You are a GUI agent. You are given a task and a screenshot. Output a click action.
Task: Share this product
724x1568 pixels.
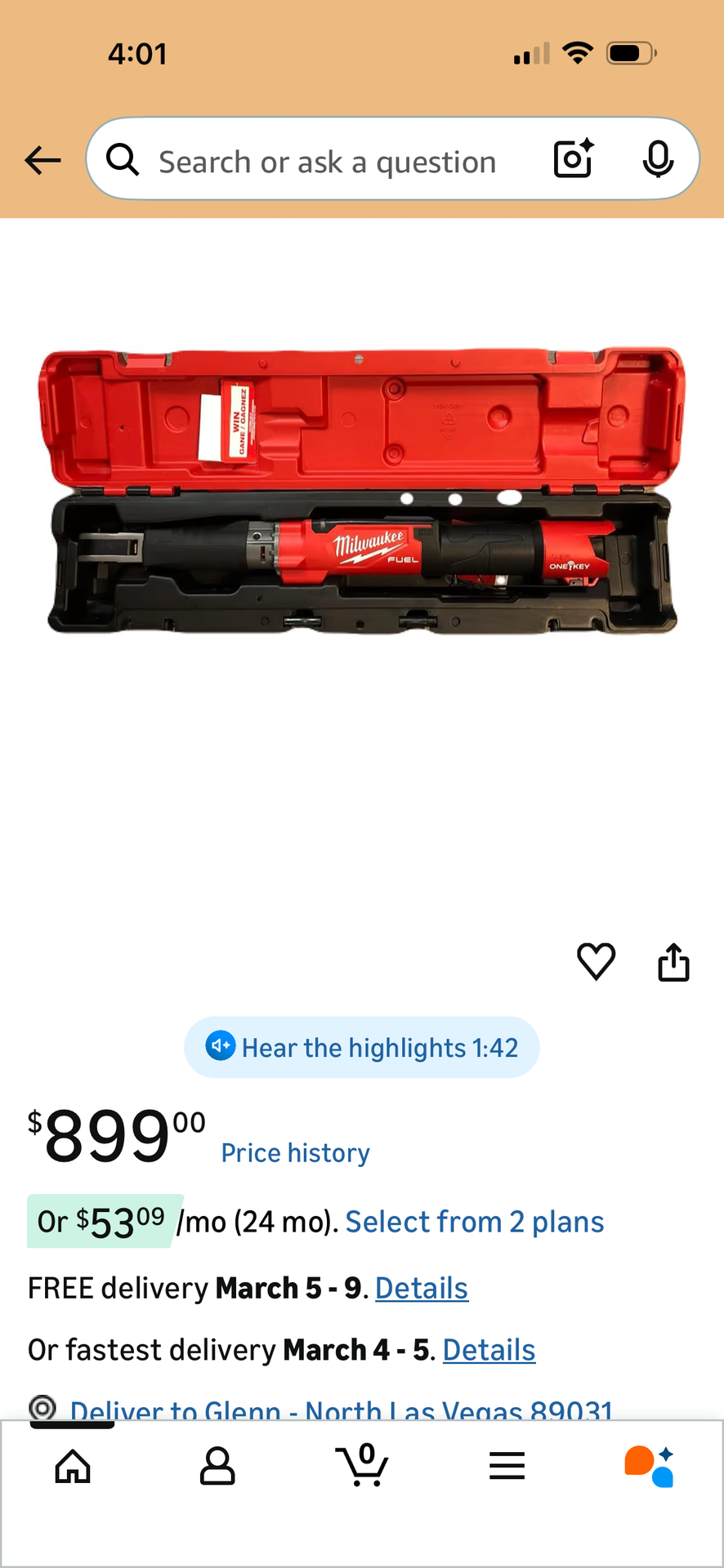(673, 962)
